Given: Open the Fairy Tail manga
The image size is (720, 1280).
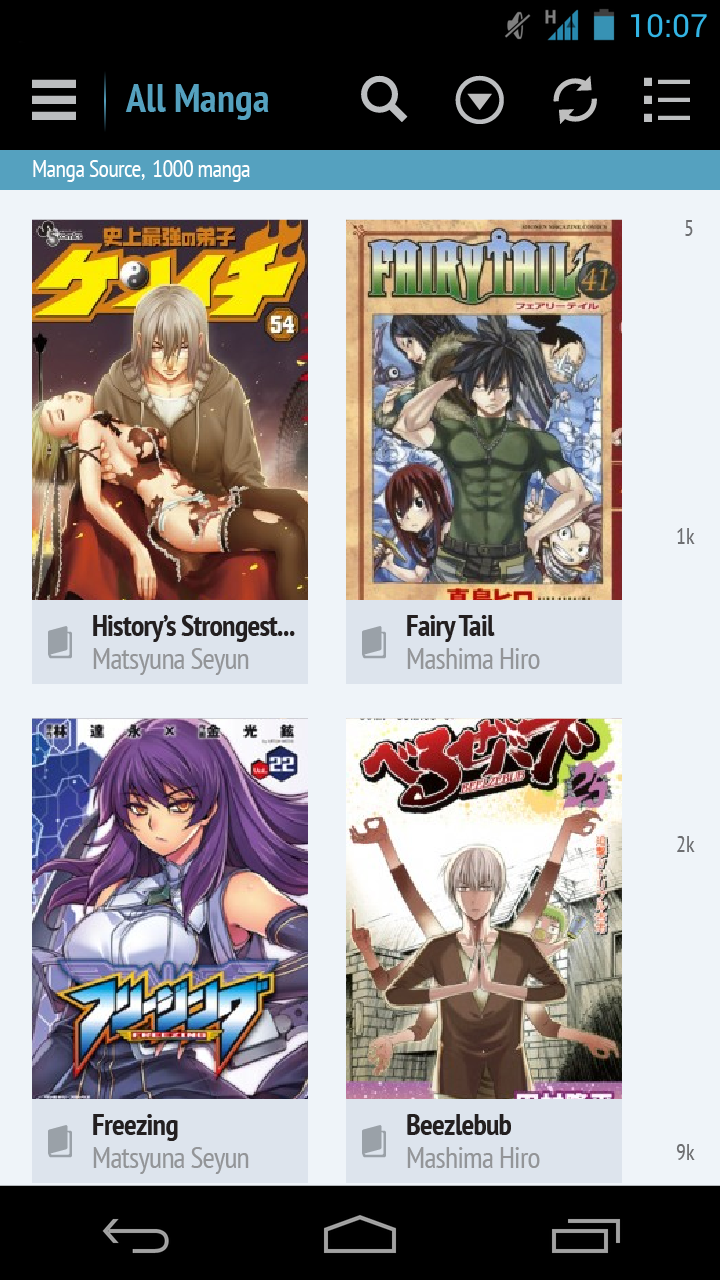Looking at the screenshot, I should pyautogui.click(x=484, y=450).
